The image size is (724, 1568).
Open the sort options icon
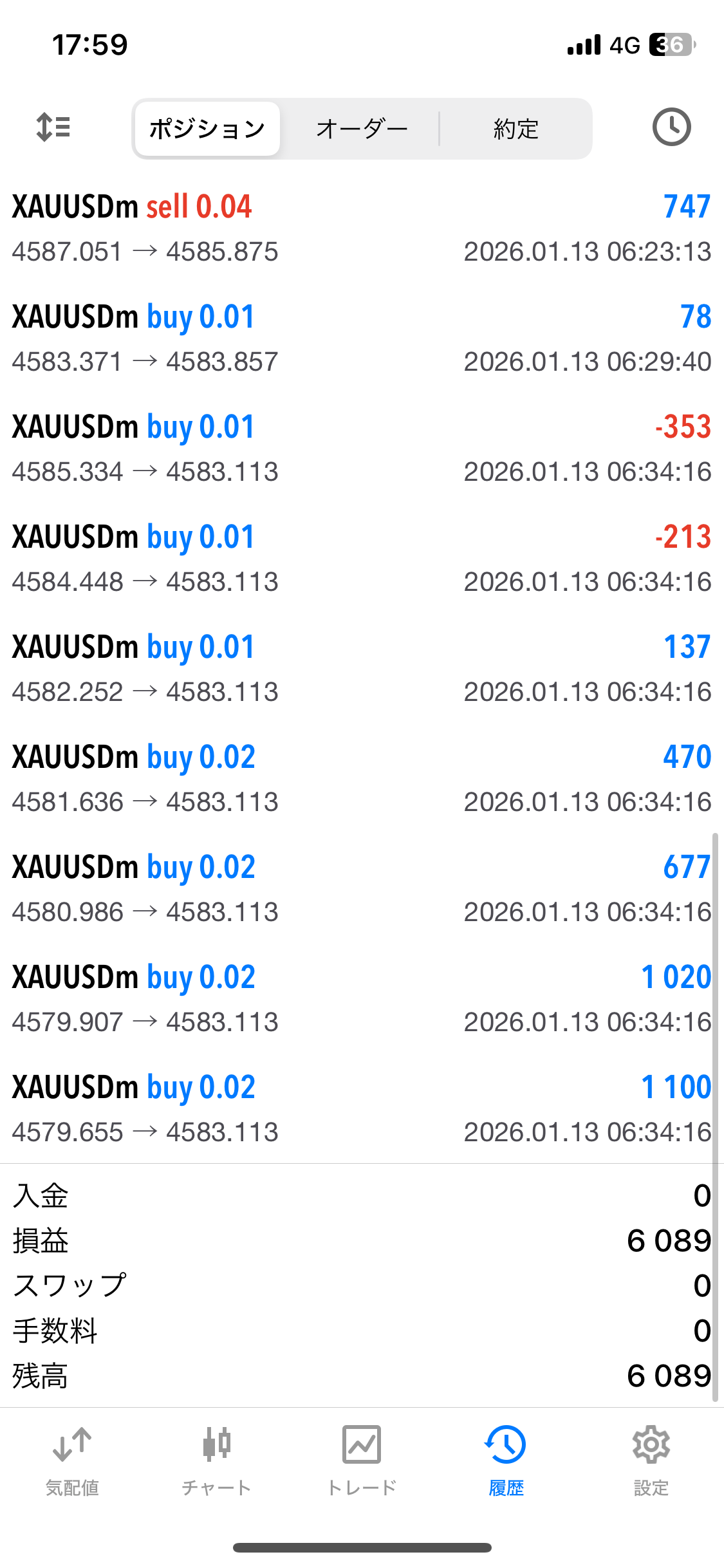[x=53, y=127]
